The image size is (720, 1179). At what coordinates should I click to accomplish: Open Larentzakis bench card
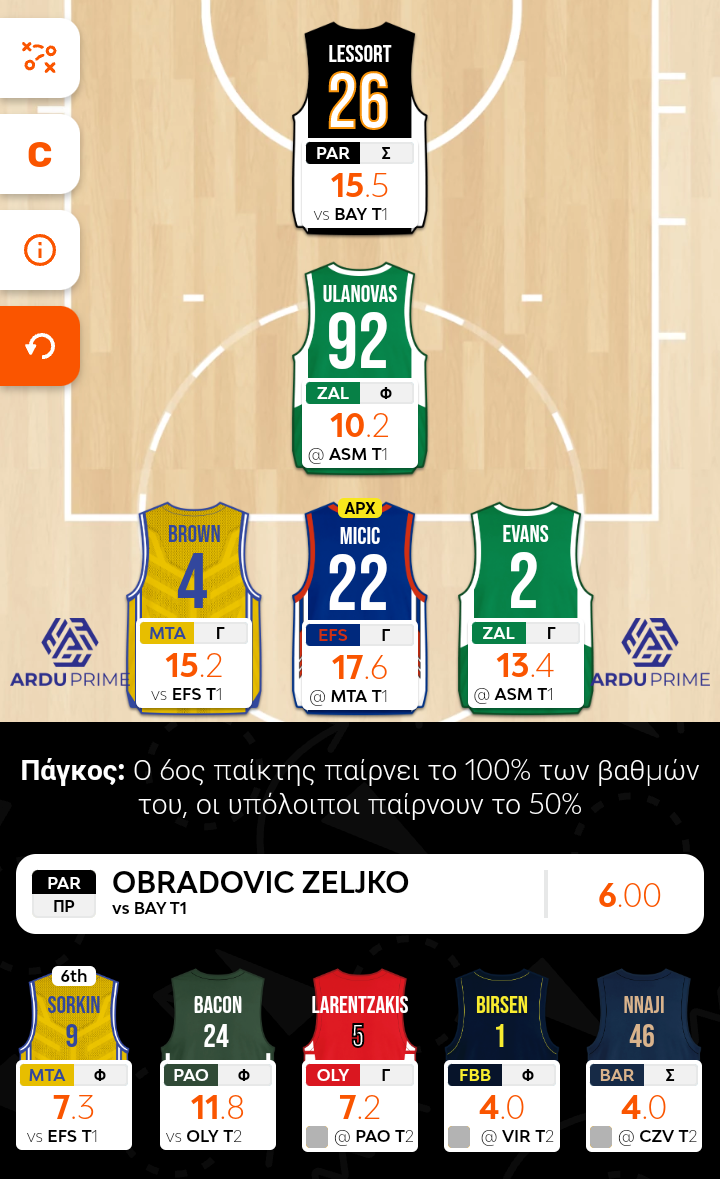click(359, 1060)
